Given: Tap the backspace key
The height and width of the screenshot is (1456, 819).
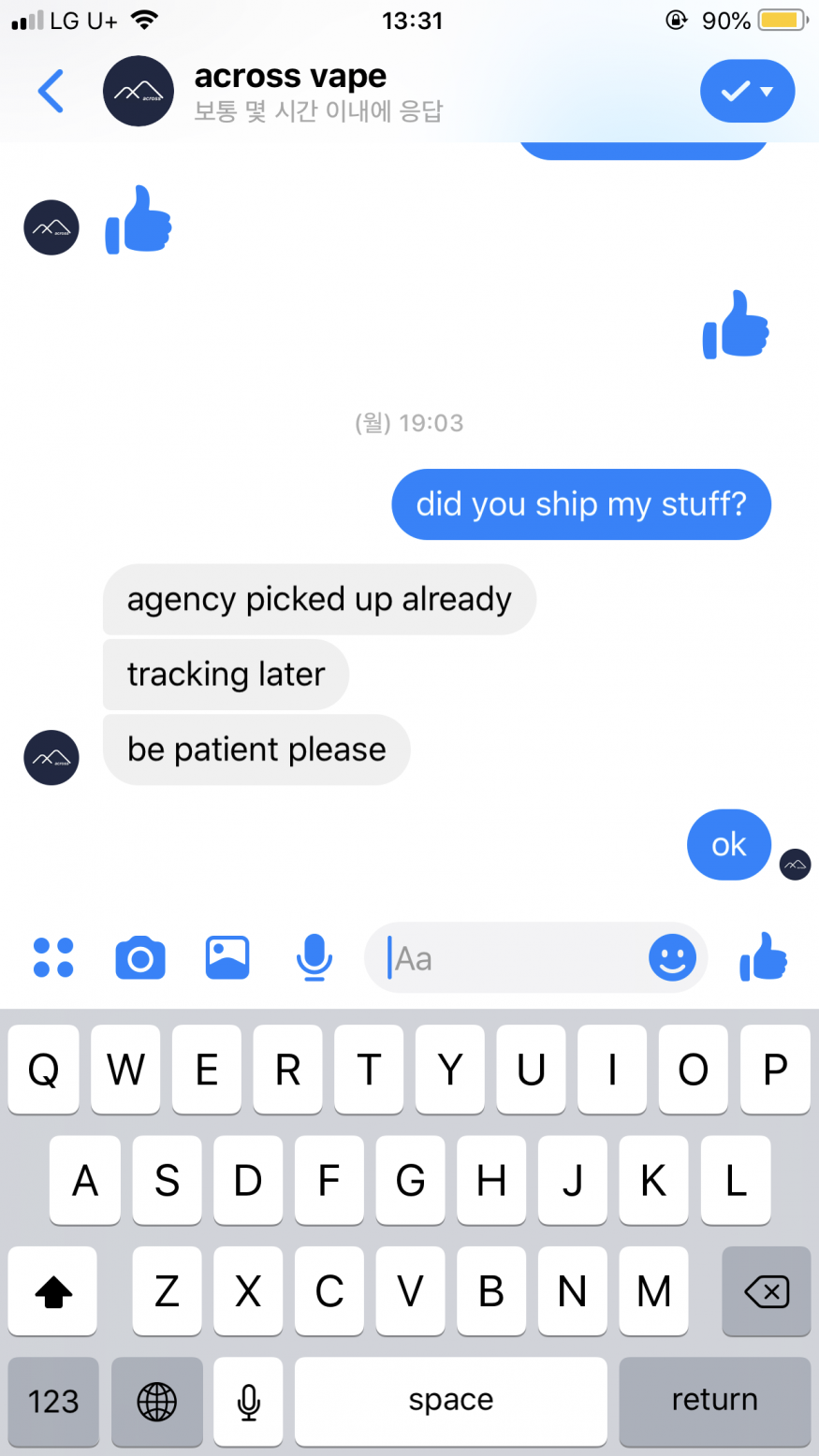Looking at the screenshot, I should coord(766,1291).
